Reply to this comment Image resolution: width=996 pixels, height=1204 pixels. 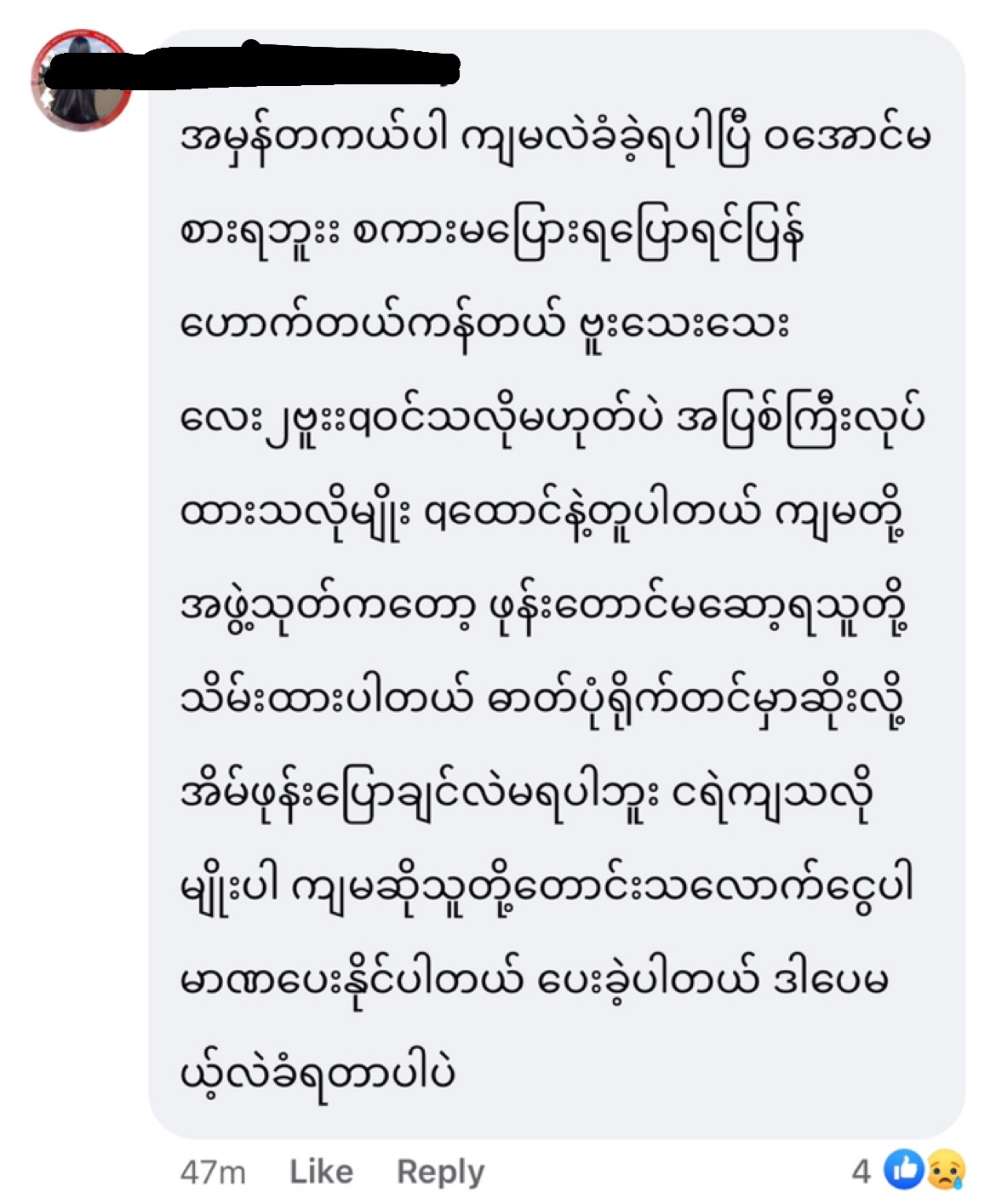(x=440, y=1172)
